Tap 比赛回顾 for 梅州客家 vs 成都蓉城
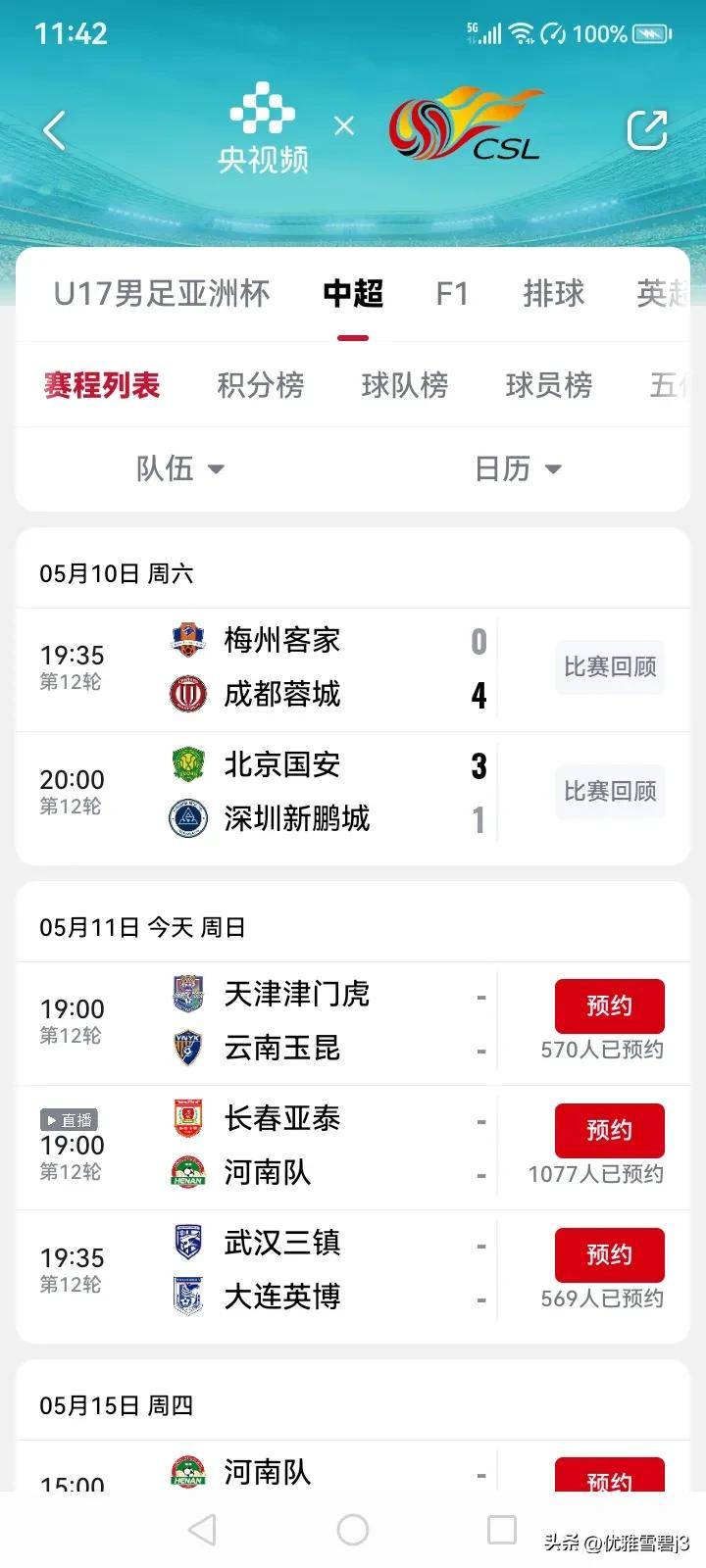 coord(610,667)
